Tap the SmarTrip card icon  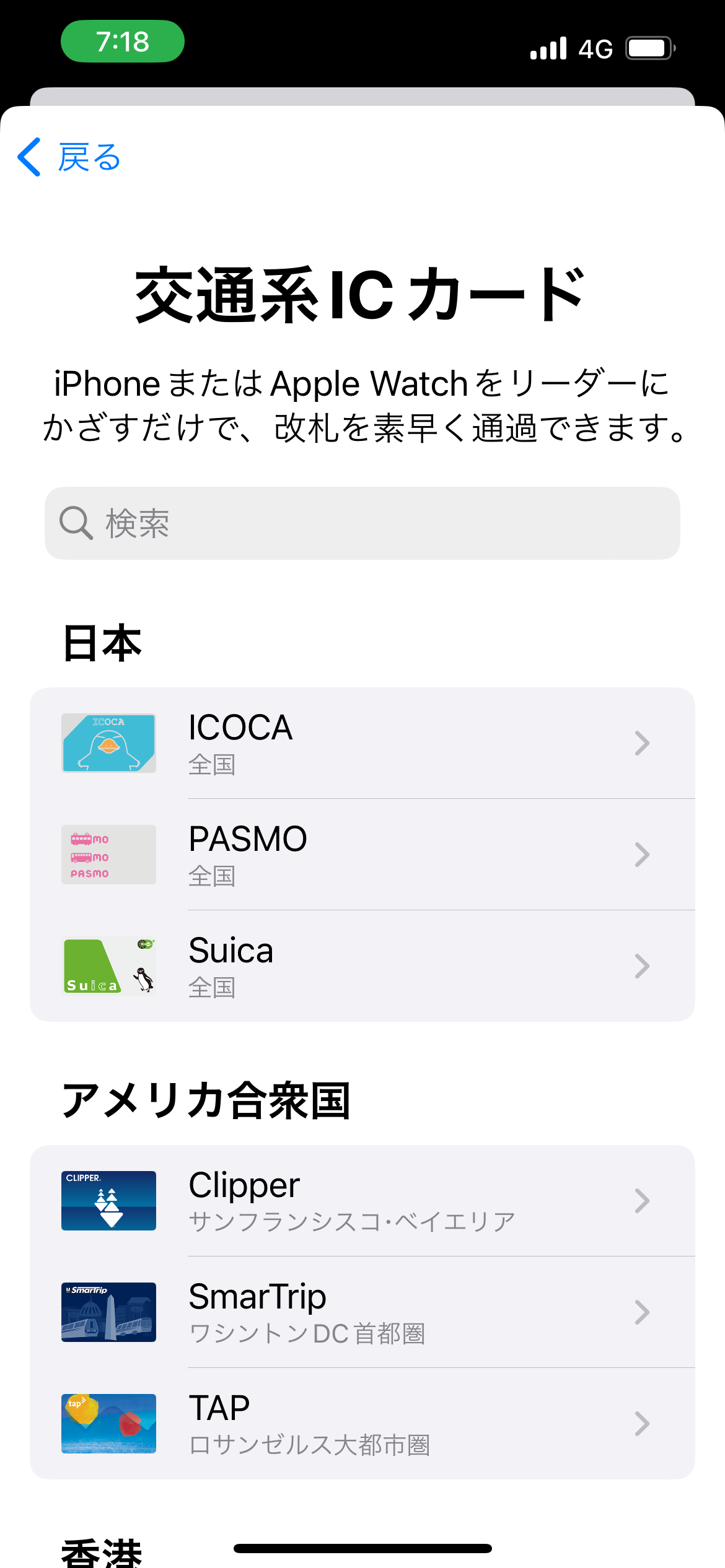coord(108,1312)
